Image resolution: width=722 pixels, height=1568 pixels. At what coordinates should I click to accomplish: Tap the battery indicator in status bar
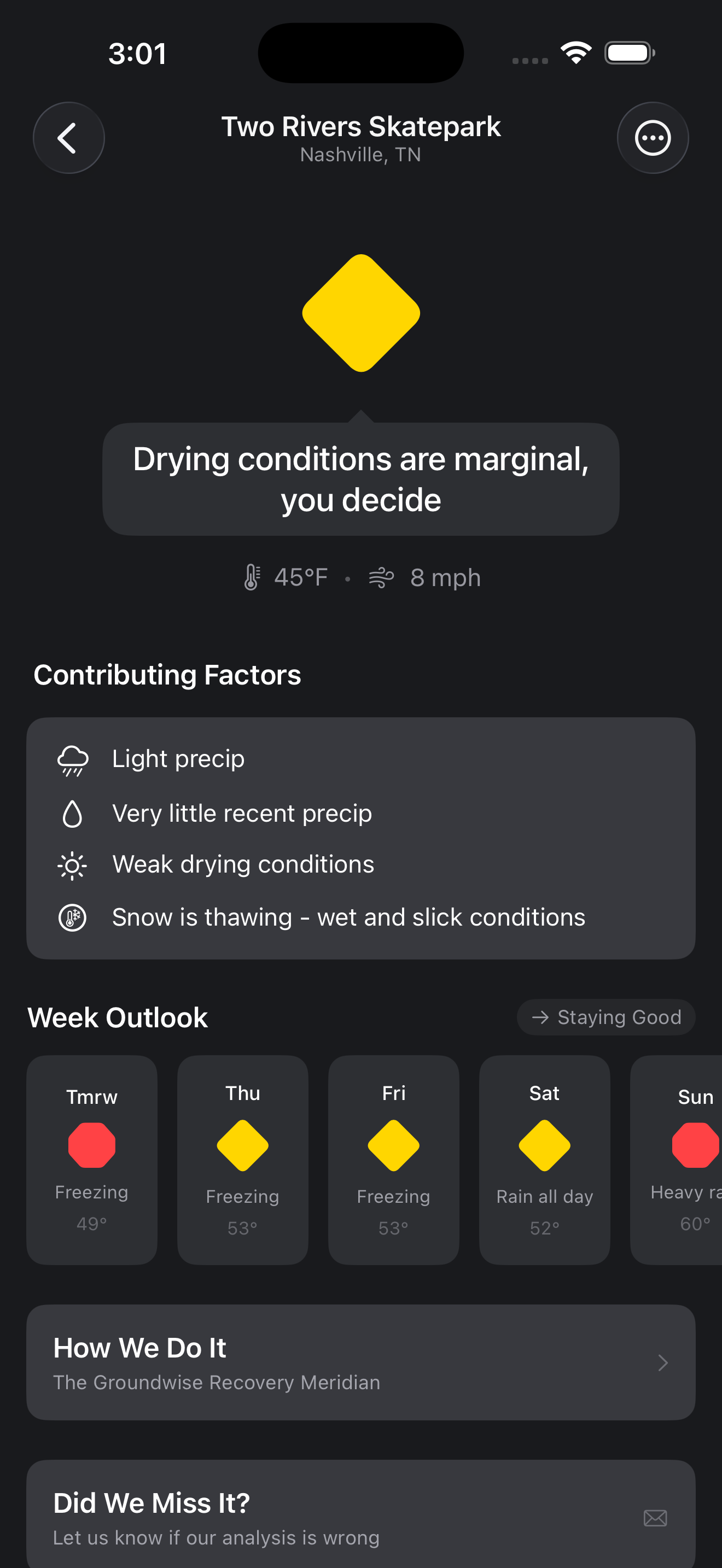tap(630, 53)
